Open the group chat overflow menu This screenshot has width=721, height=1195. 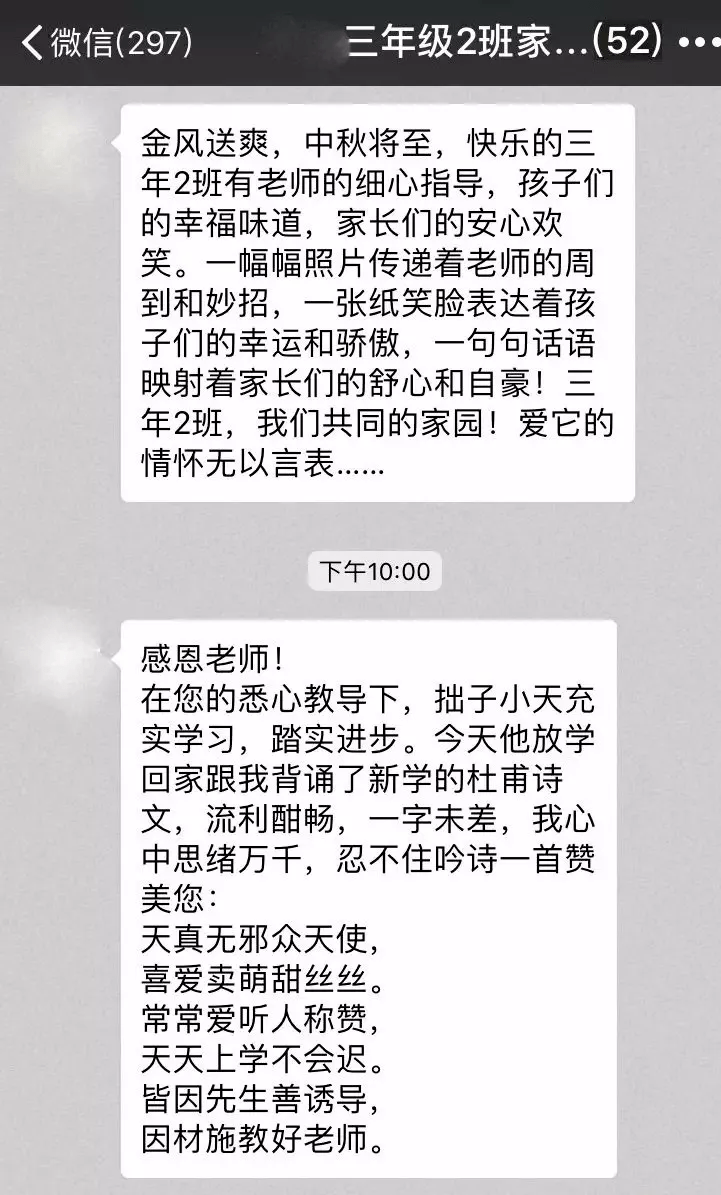pyautogui.click(x=697, y=44)
